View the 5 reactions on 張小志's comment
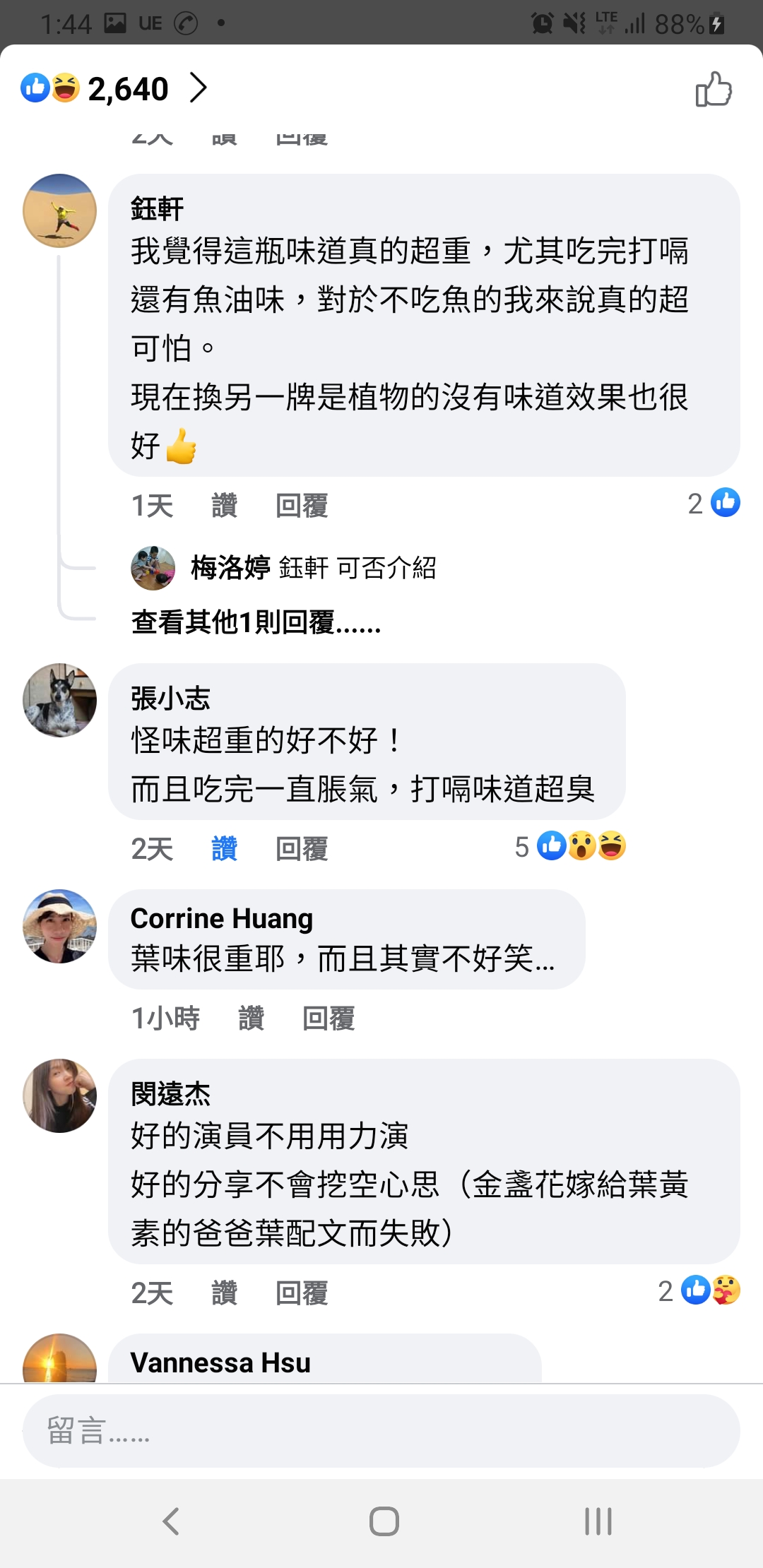763x1568 pixels. [x=570, y=846]
